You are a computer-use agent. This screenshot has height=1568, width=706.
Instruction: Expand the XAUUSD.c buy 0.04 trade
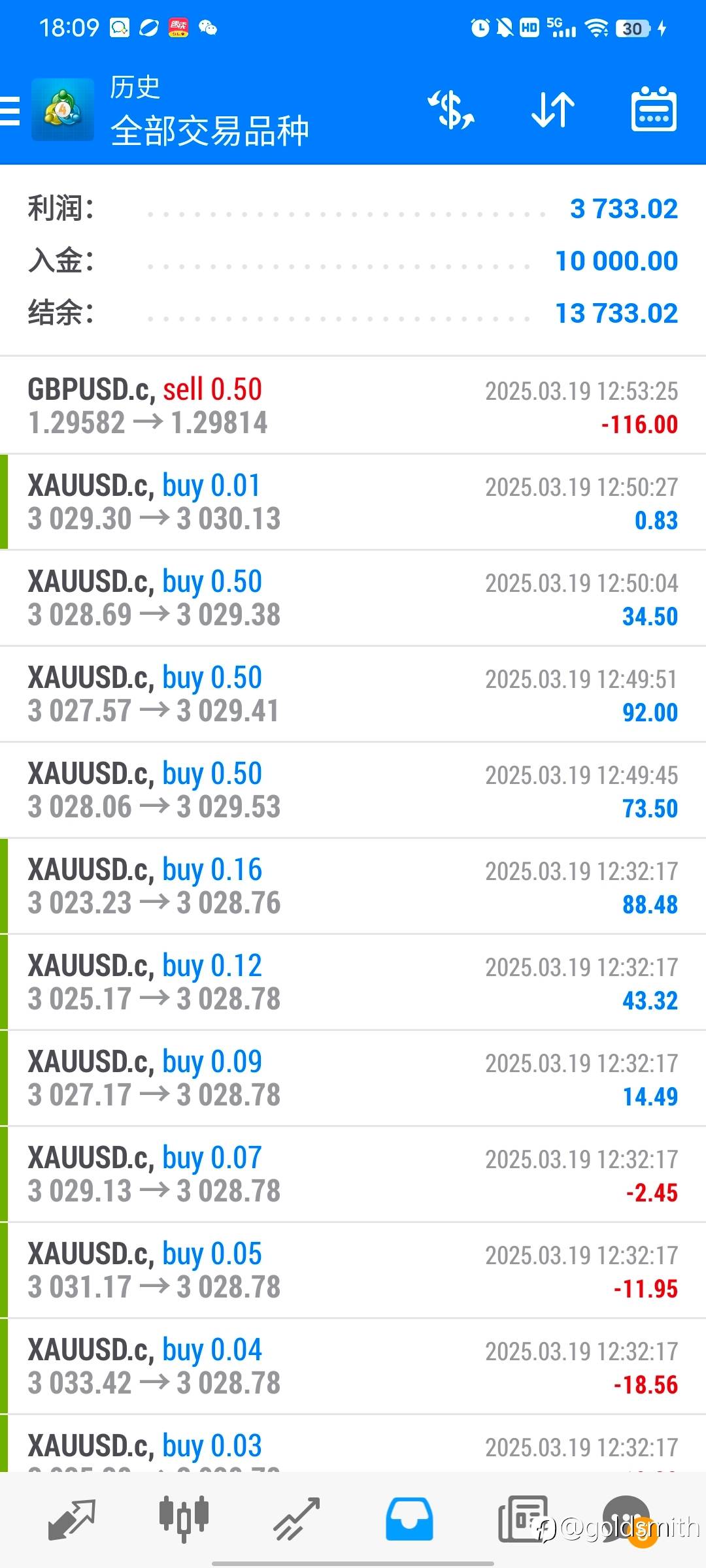353,1366
